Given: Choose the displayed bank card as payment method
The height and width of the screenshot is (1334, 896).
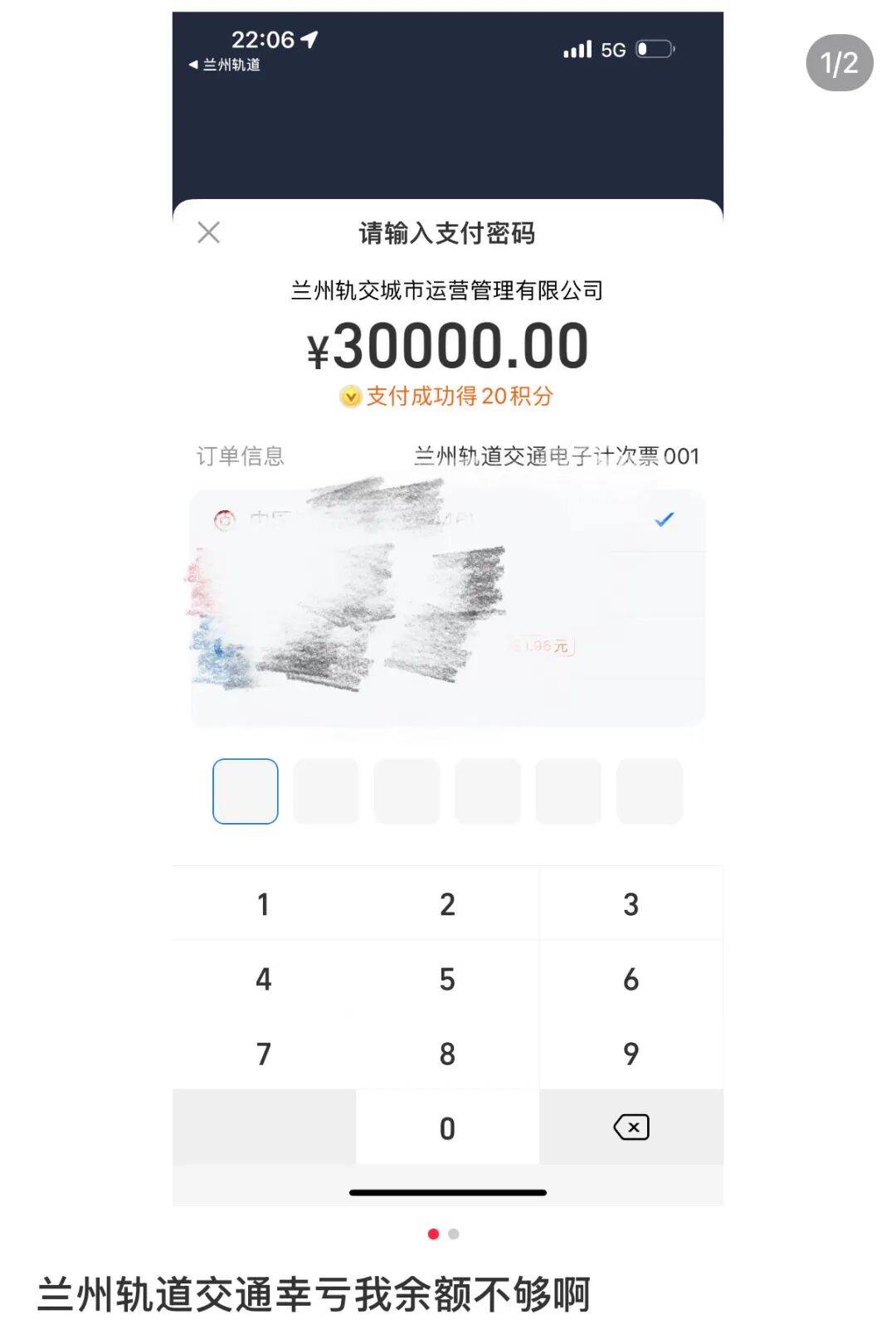Looking at the screenshot, I should pos(448,606).
